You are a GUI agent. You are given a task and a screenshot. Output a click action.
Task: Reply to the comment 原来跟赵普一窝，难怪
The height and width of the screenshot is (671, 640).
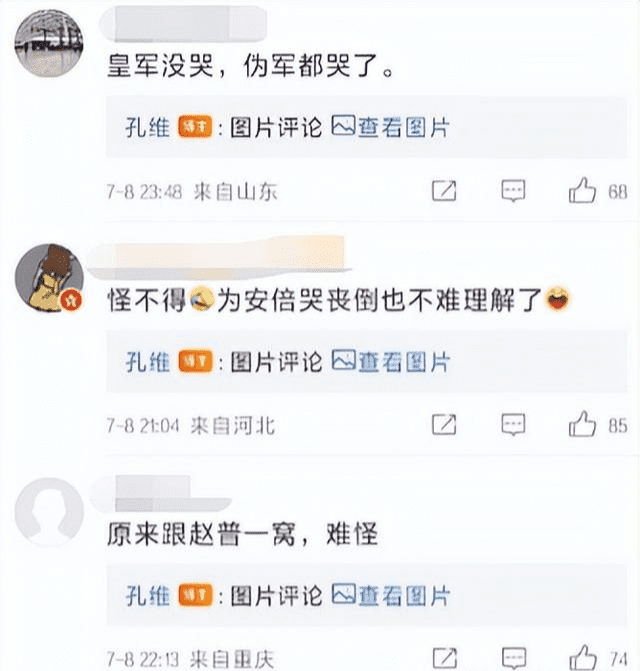[x=513, y=658]
